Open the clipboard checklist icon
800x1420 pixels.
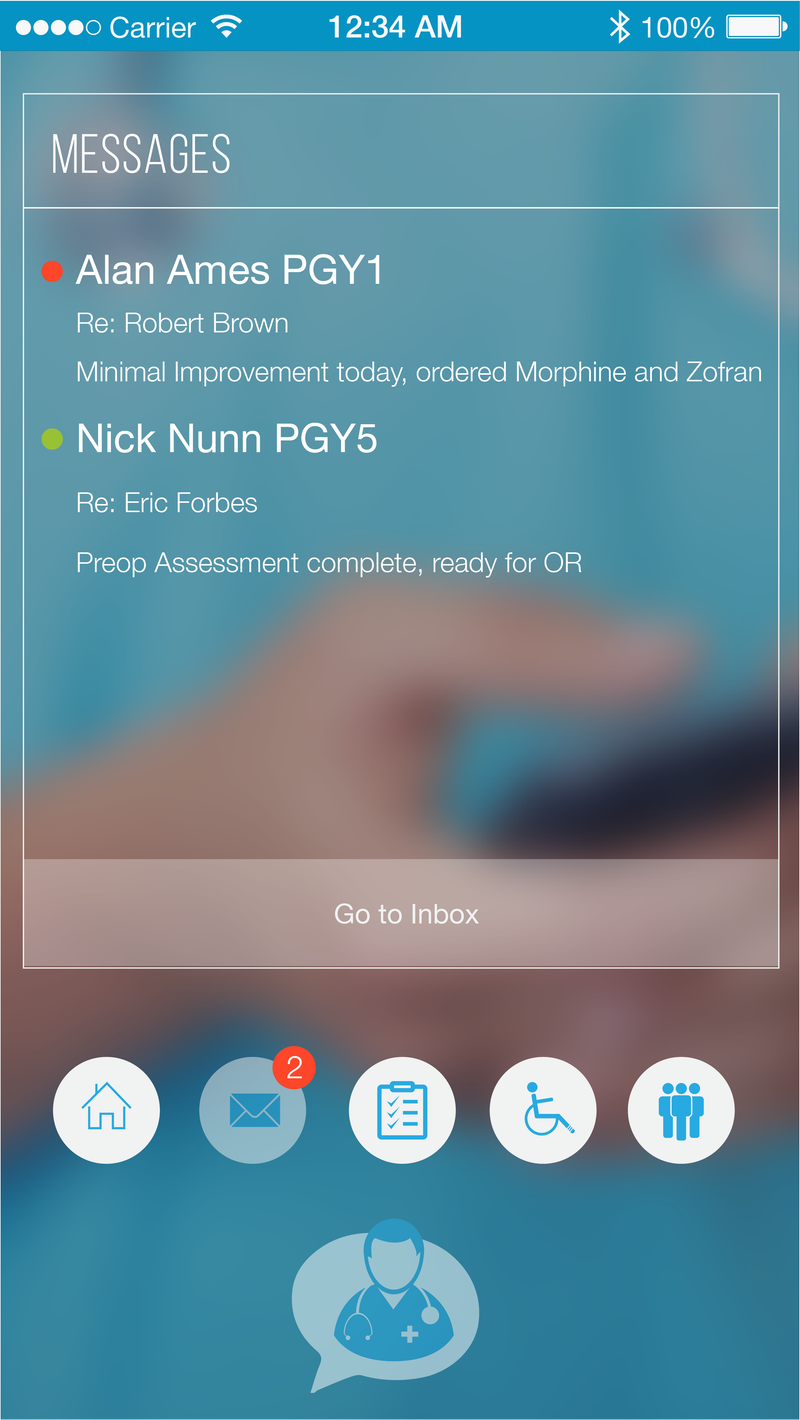(x=402, y=1110)
